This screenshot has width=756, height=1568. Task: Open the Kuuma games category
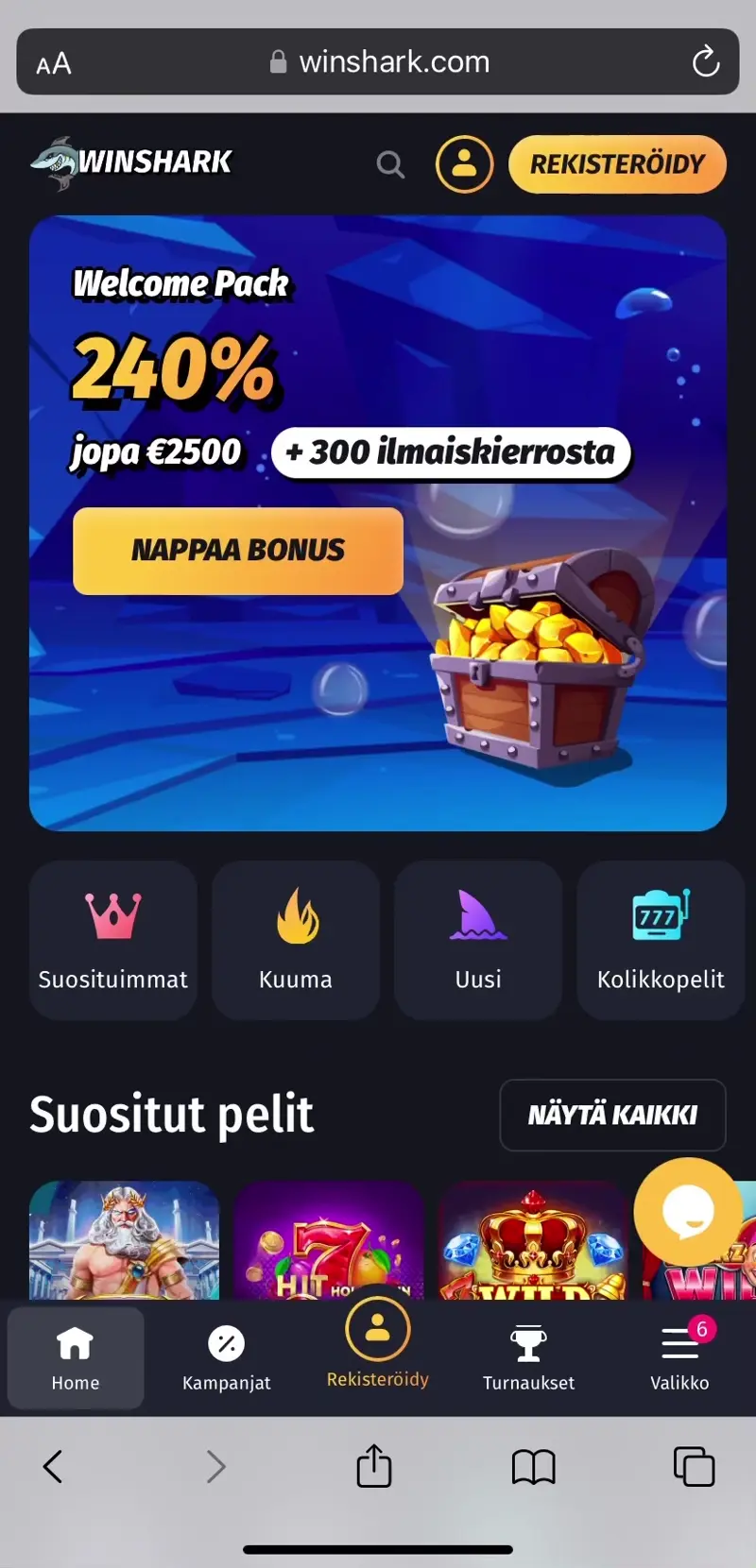tap(296, 940)
